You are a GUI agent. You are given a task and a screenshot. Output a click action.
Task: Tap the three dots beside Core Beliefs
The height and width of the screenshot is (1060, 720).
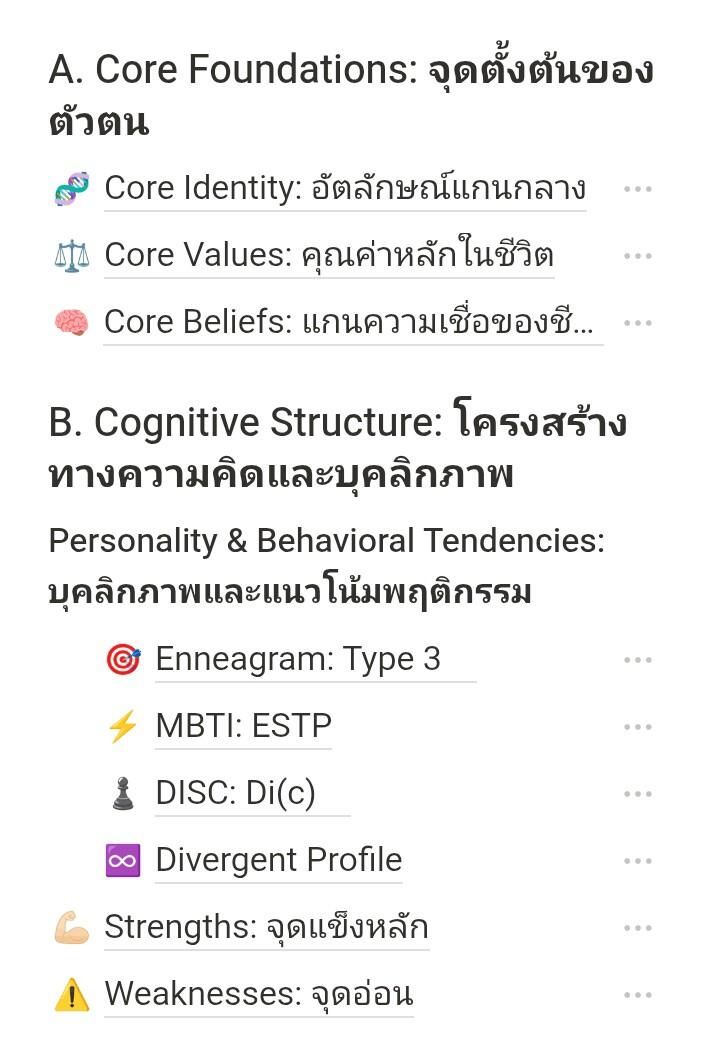click(x=637, y=322)
